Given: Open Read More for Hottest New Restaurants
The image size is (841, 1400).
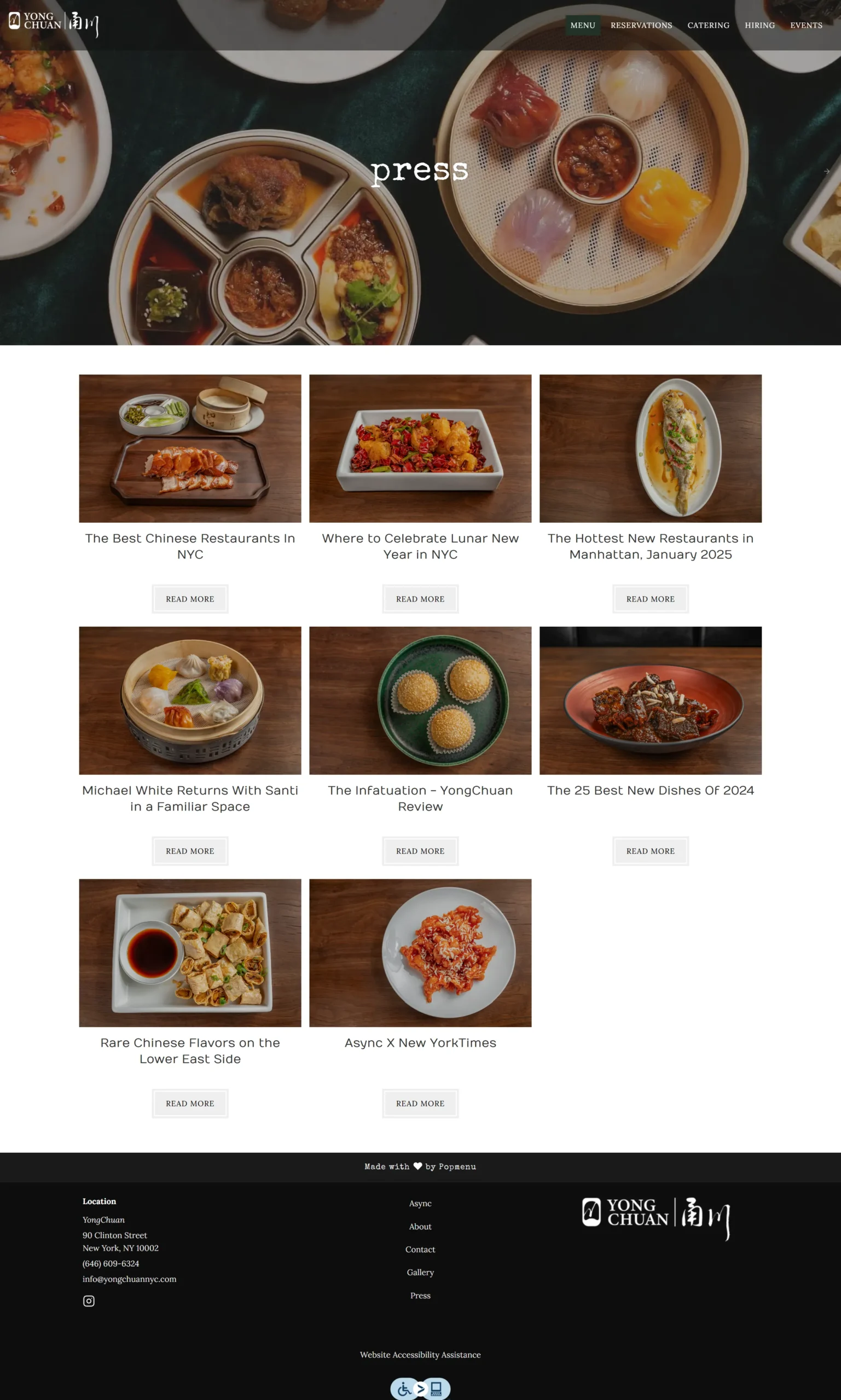Looking at the screenshot, I should (x=650, y=599).
